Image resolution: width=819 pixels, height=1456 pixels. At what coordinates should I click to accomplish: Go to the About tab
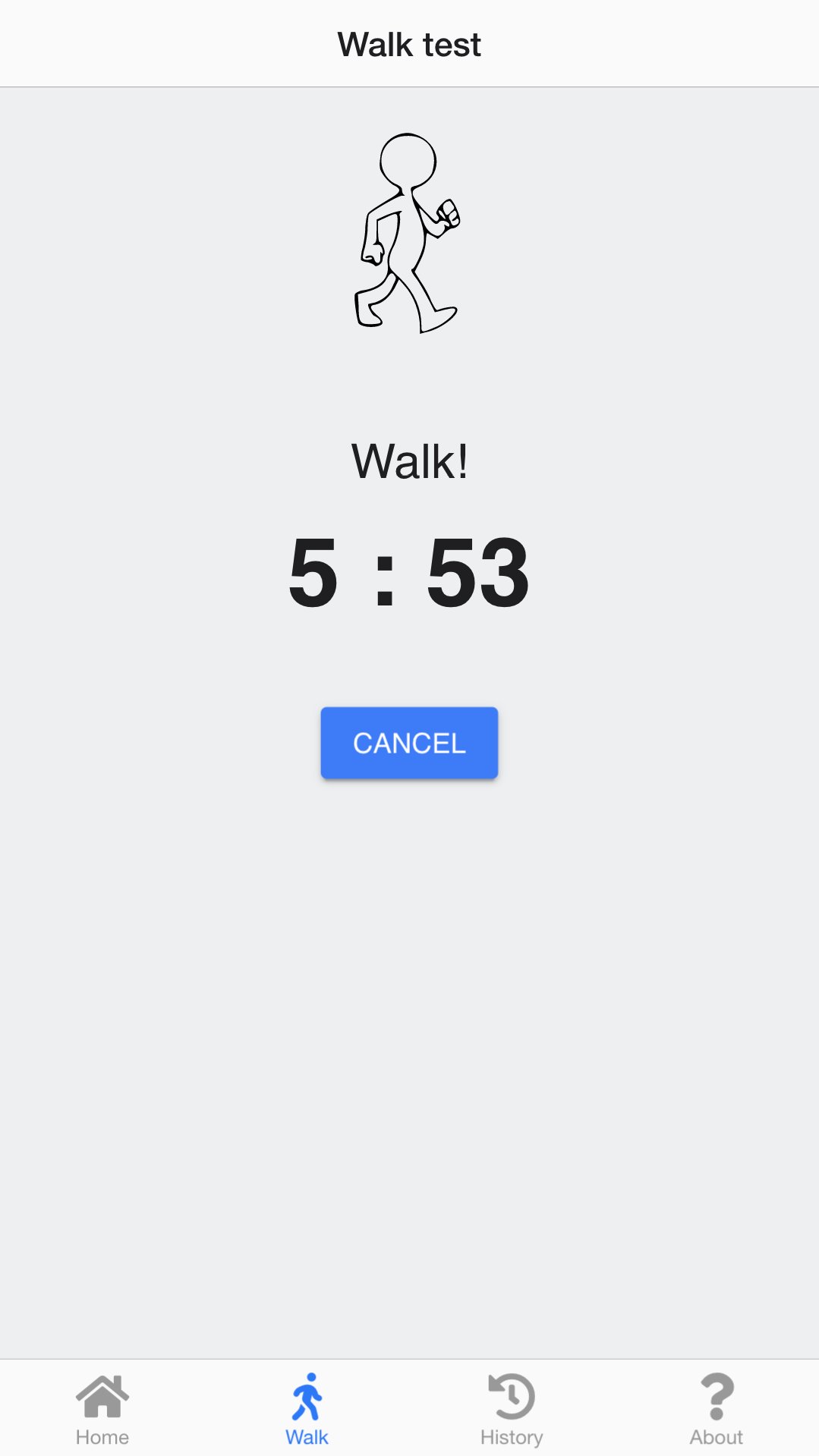[716, 1407]
